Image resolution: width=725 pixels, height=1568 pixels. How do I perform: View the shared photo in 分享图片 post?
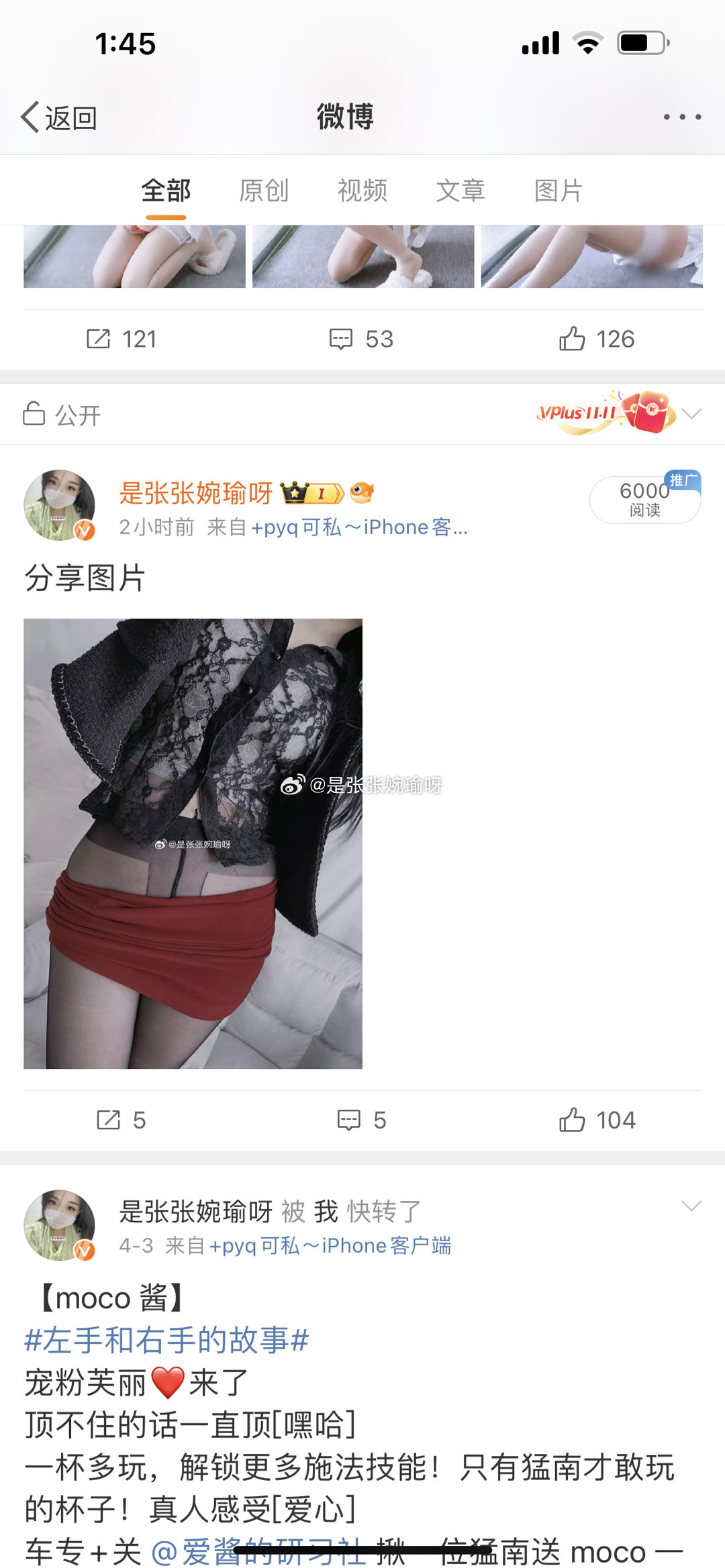click(x=193, y=843)
